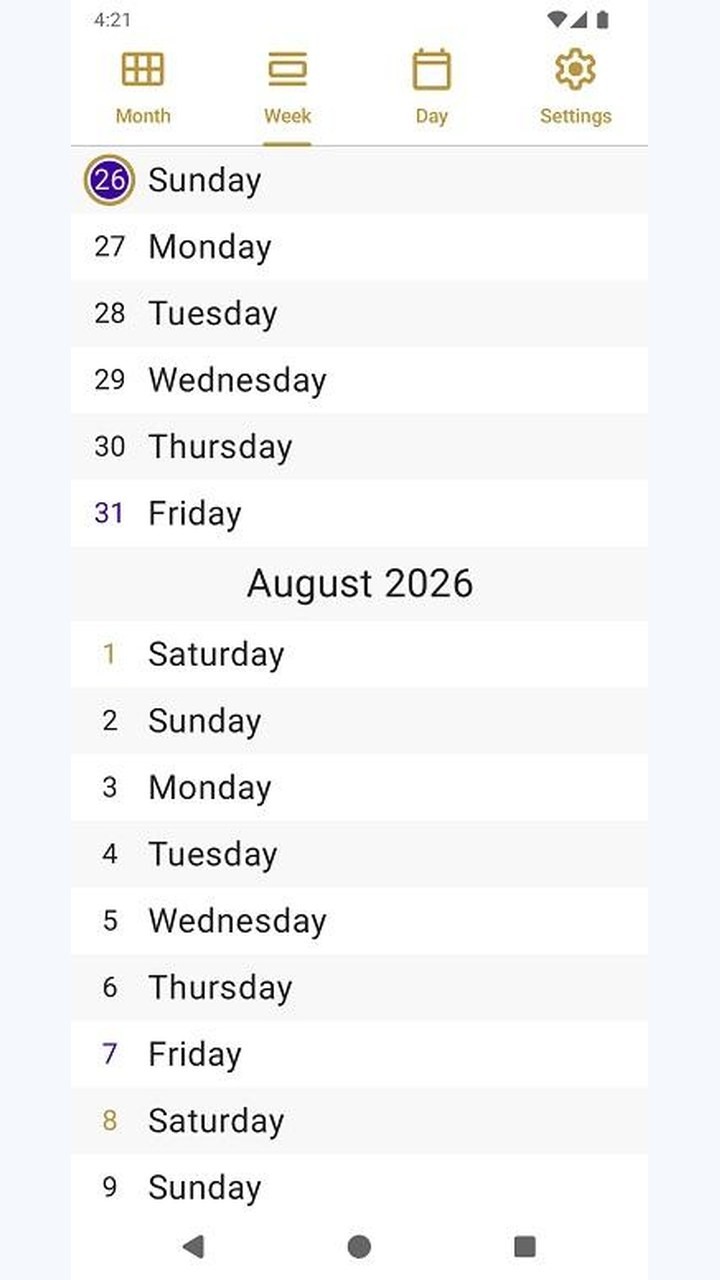This screenshot has height=1280, width=720.
Task: Tap Monday, August 3 row
Action: [359, 787]
